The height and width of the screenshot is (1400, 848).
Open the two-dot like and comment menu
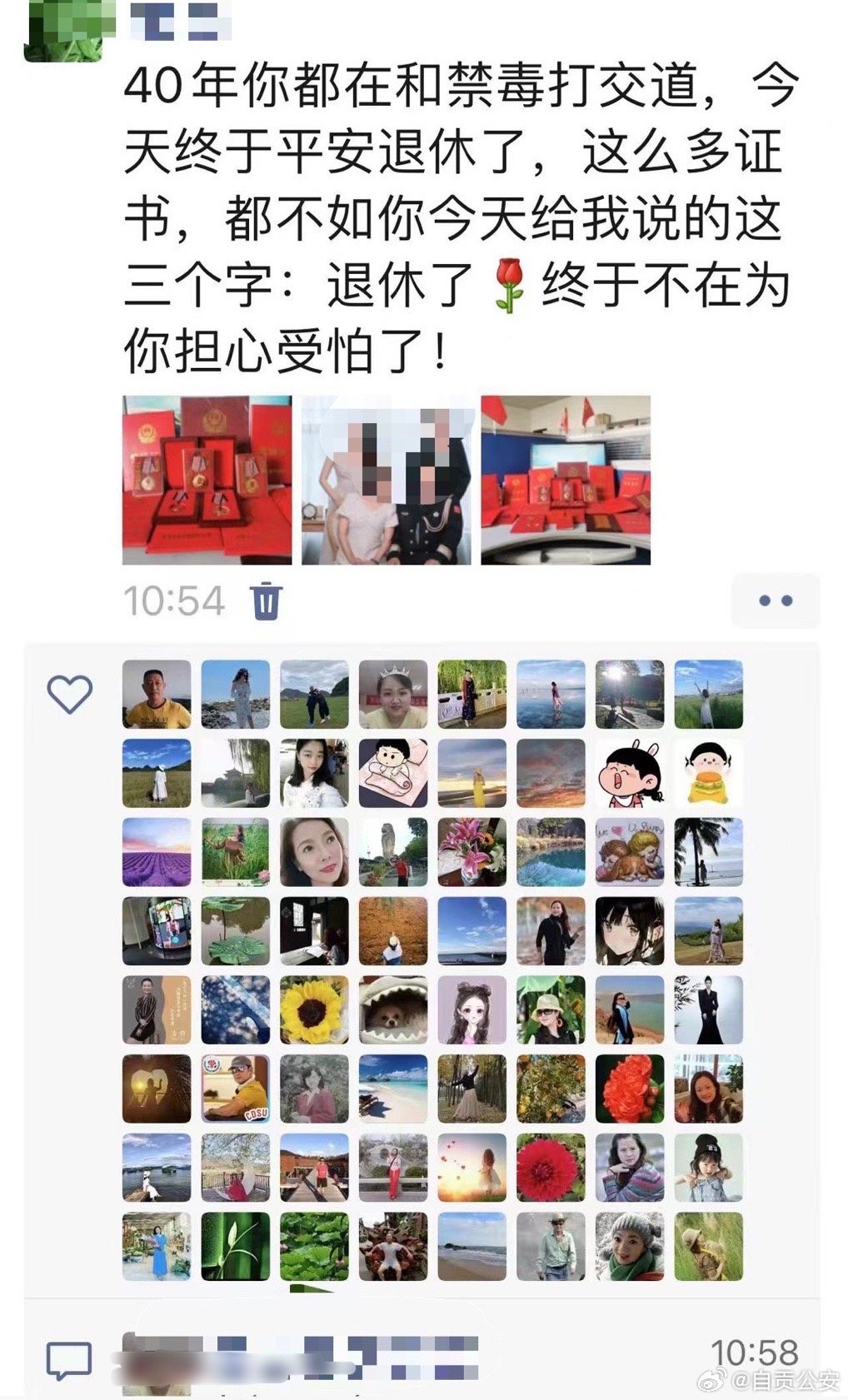(x=775, y=600)
